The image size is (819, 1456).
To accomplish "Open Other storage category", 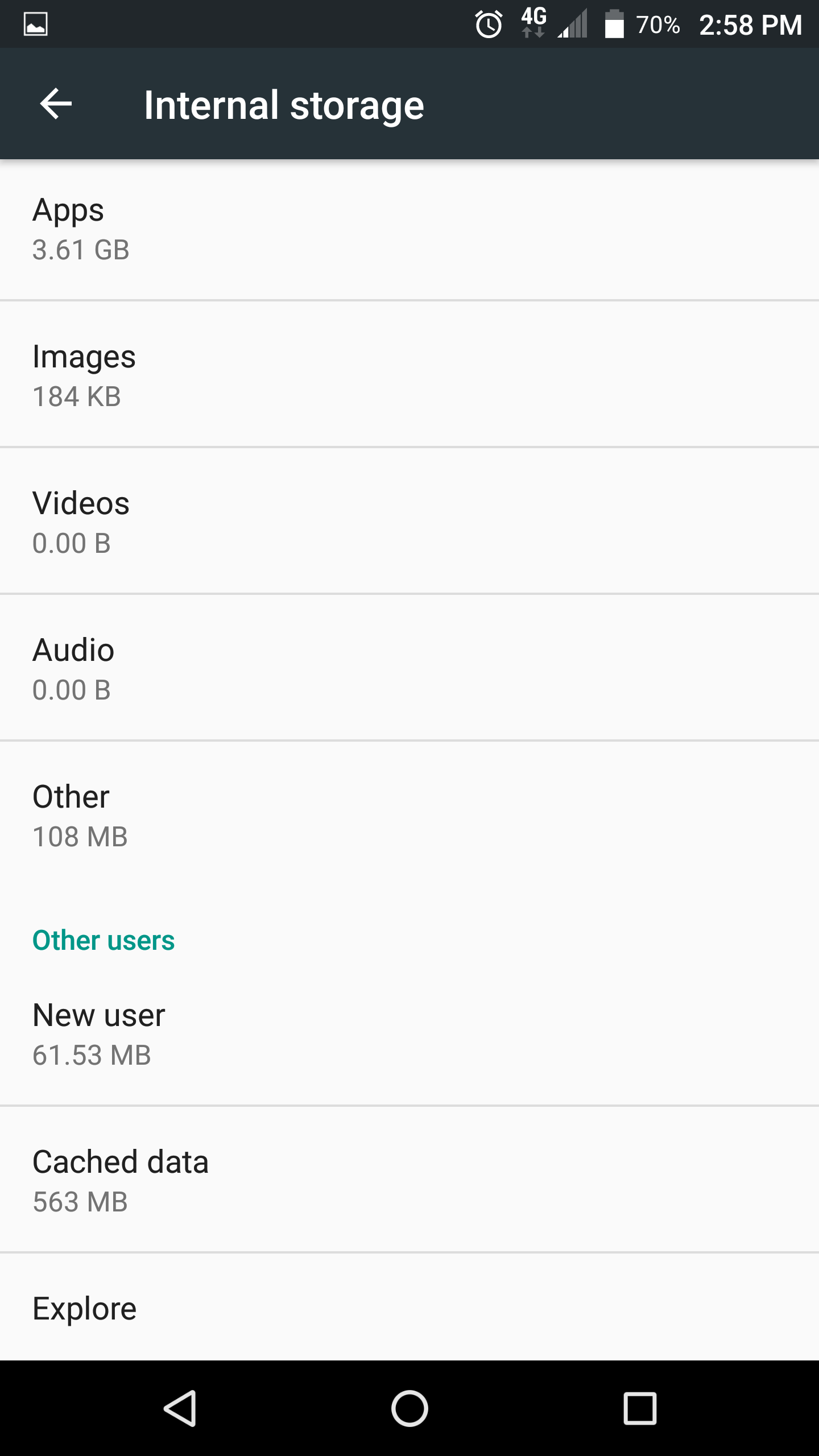I will tap(409, 816).
